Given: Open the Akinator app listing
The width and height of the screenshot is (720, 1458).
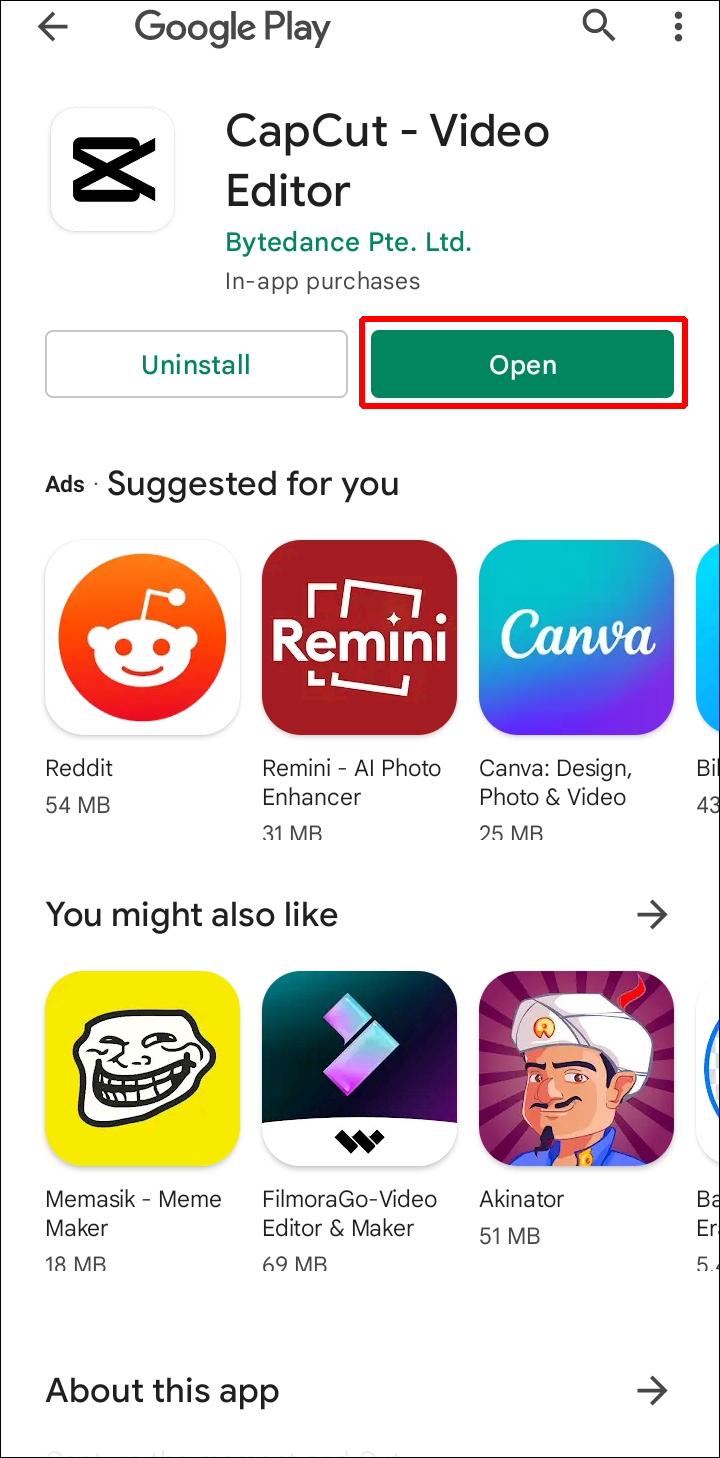Looking at the screenshot, I should 576,1068.
